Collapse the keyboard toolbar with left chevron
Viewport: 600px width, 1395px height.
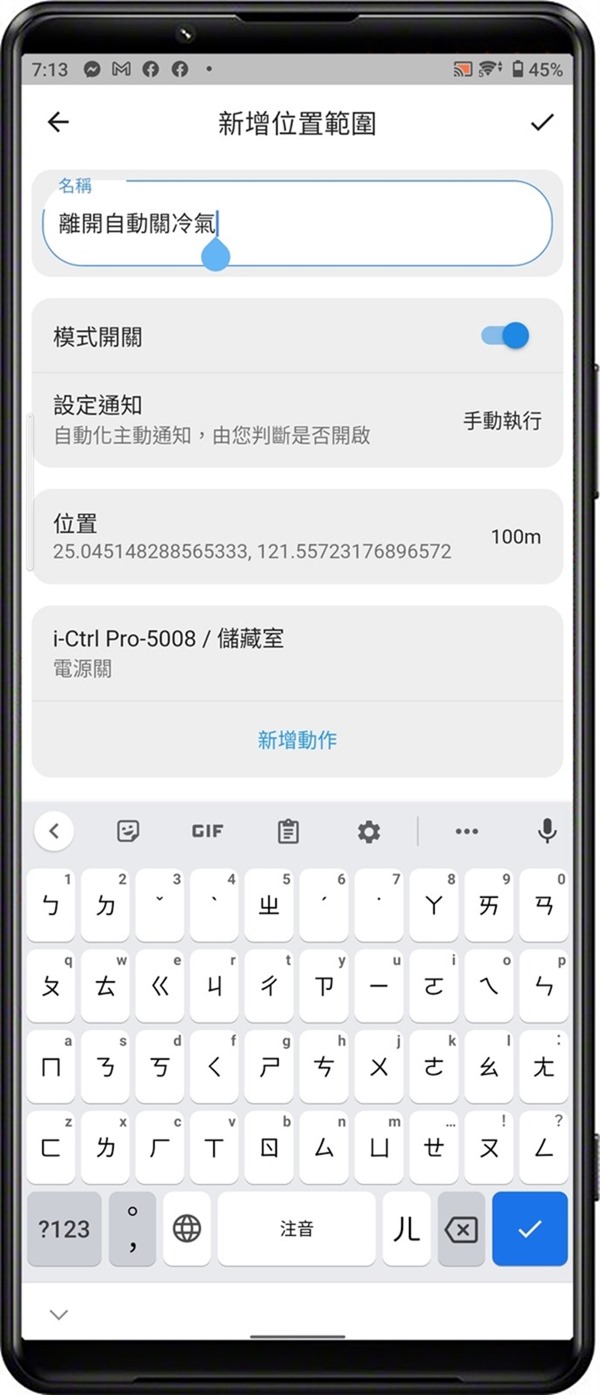54,830
